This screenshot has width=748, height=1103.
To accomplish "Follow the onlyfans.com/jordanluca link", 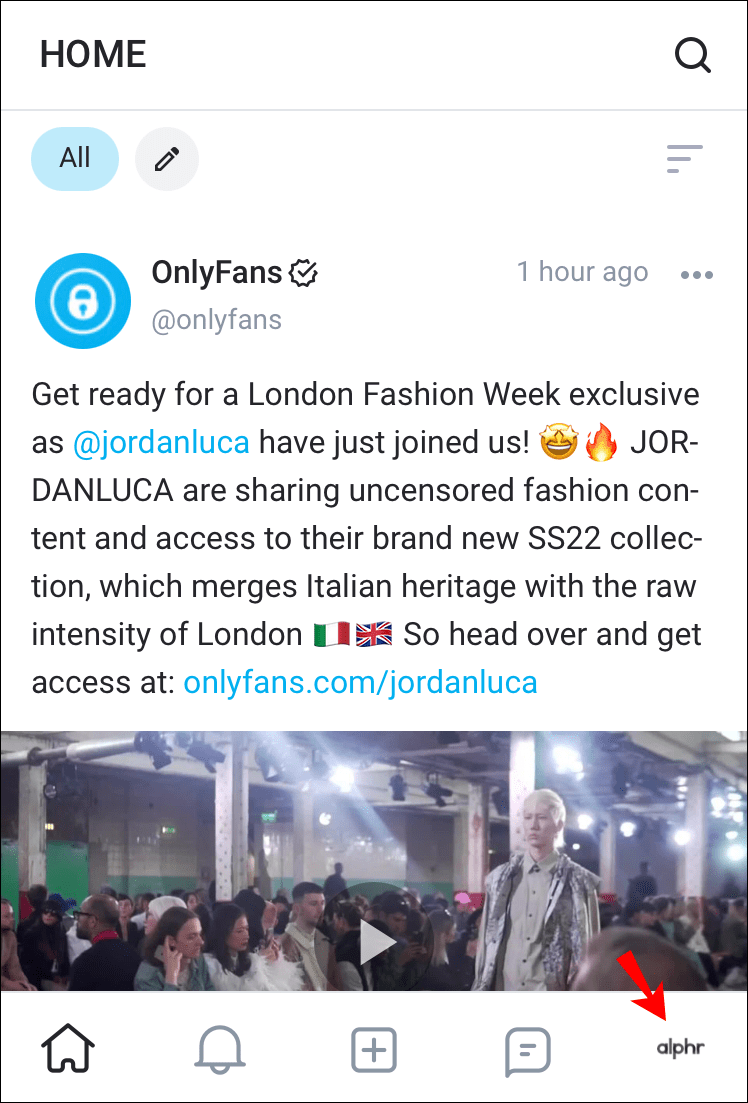I will pos(360,682).
